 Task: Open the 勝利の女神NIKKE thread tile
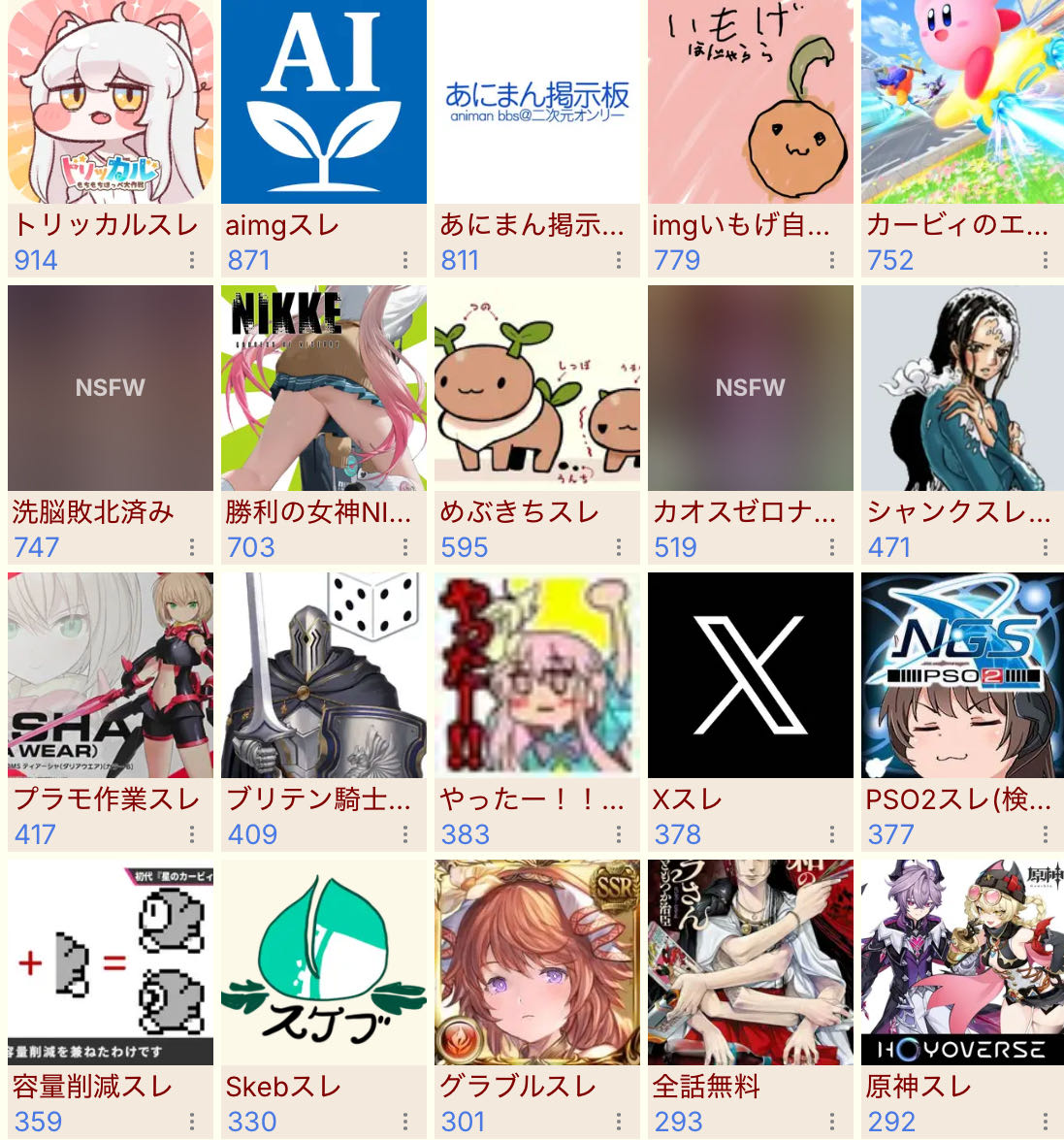(x=323, y=388)
